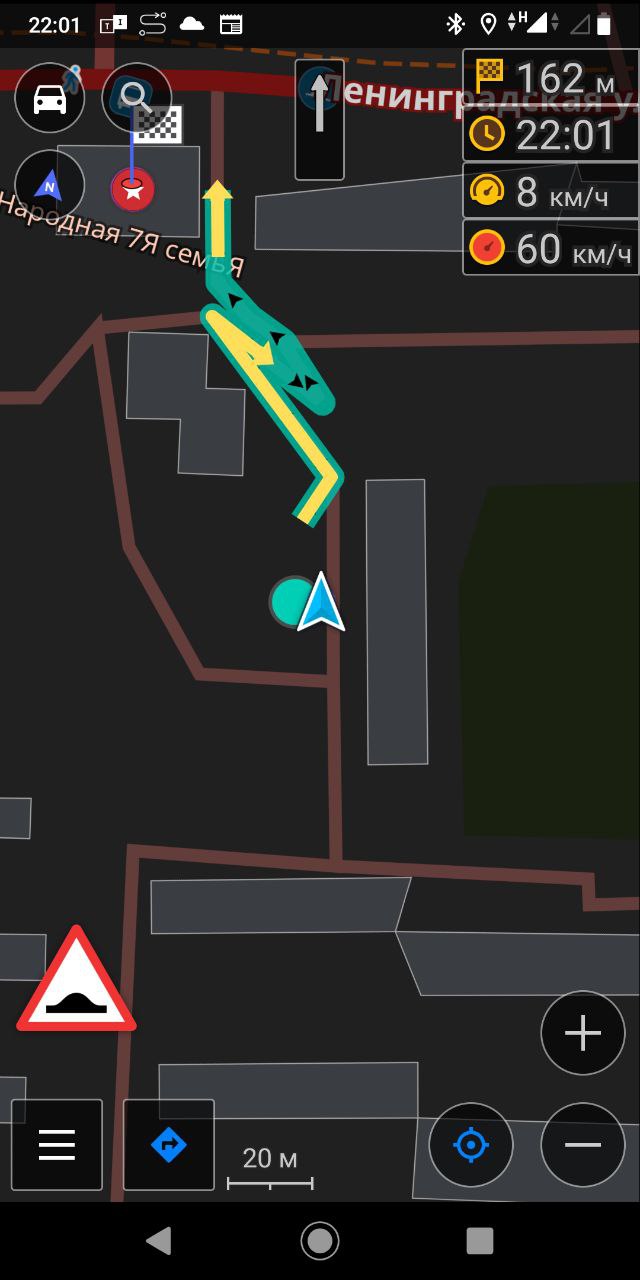Open the map search magnifier

pyautogui.click(x=137, y=98)
